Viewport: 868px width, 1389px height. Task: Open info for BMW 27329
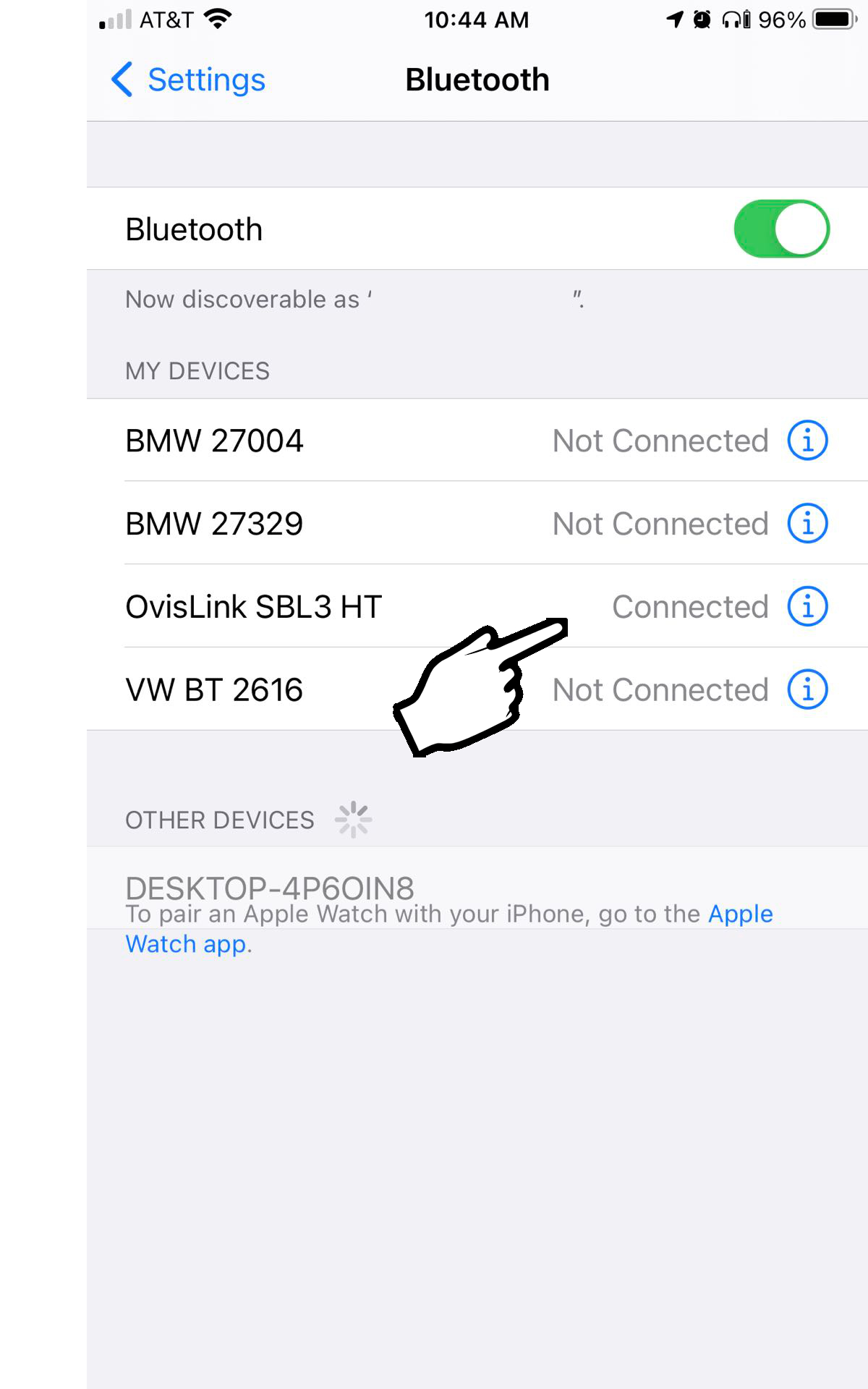[x=807, y=523]
